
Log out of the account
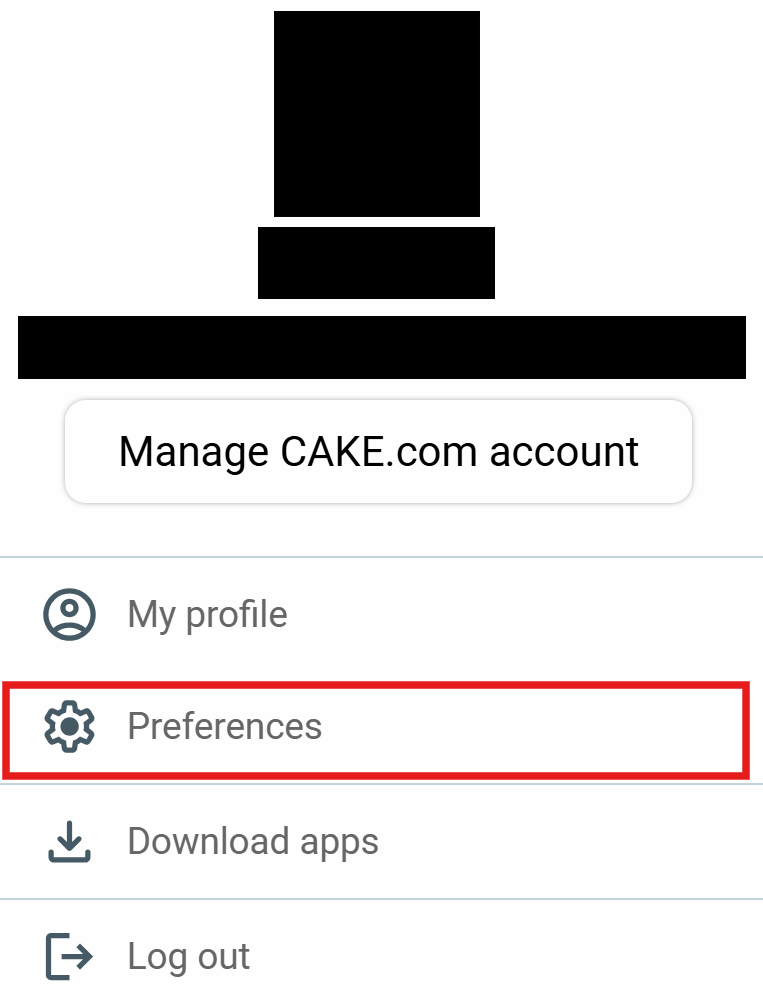(188, 957)
